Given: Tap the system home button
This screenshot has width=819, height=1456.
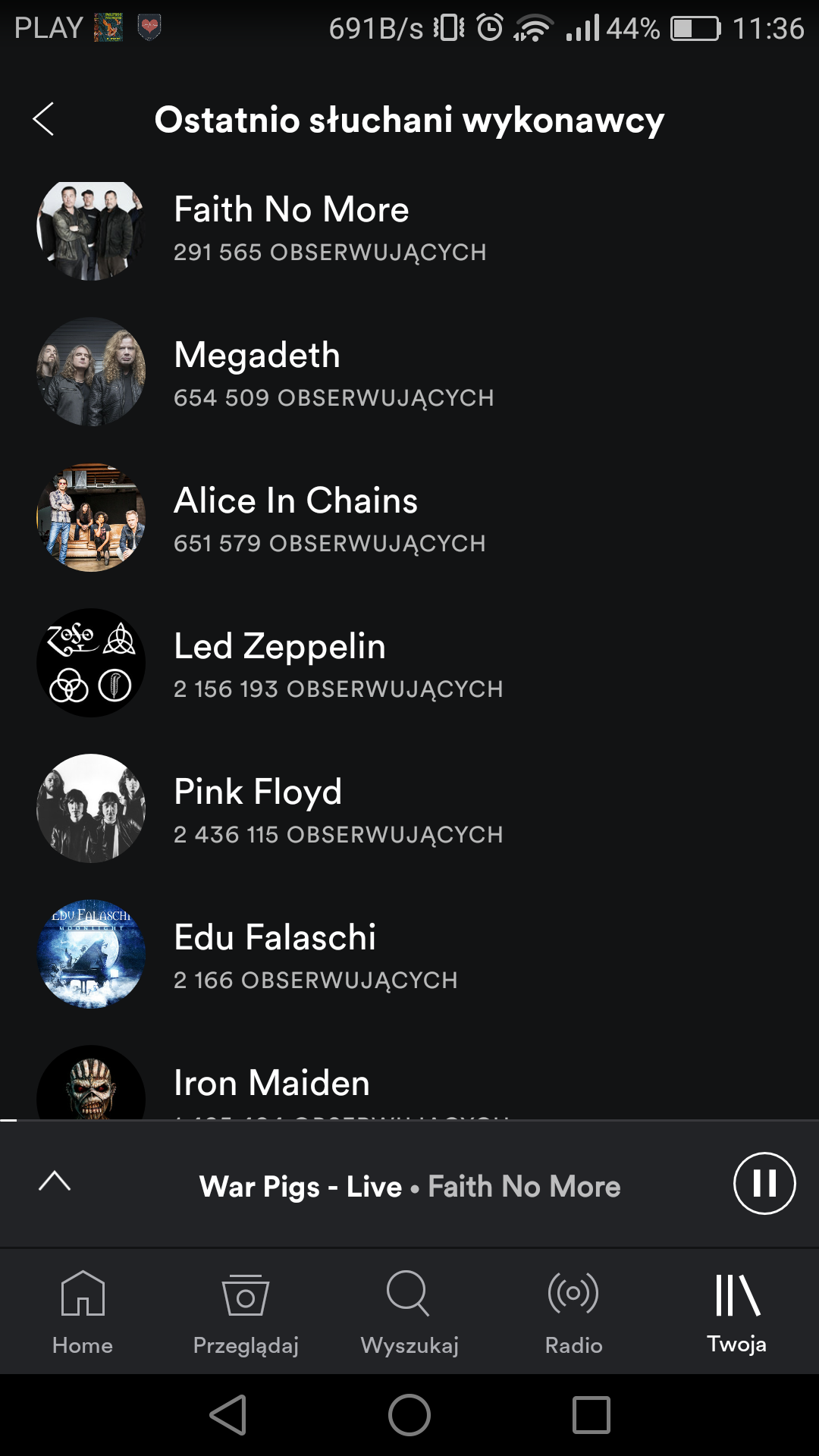Looking at the screenshot, I should pos(409,1415).
